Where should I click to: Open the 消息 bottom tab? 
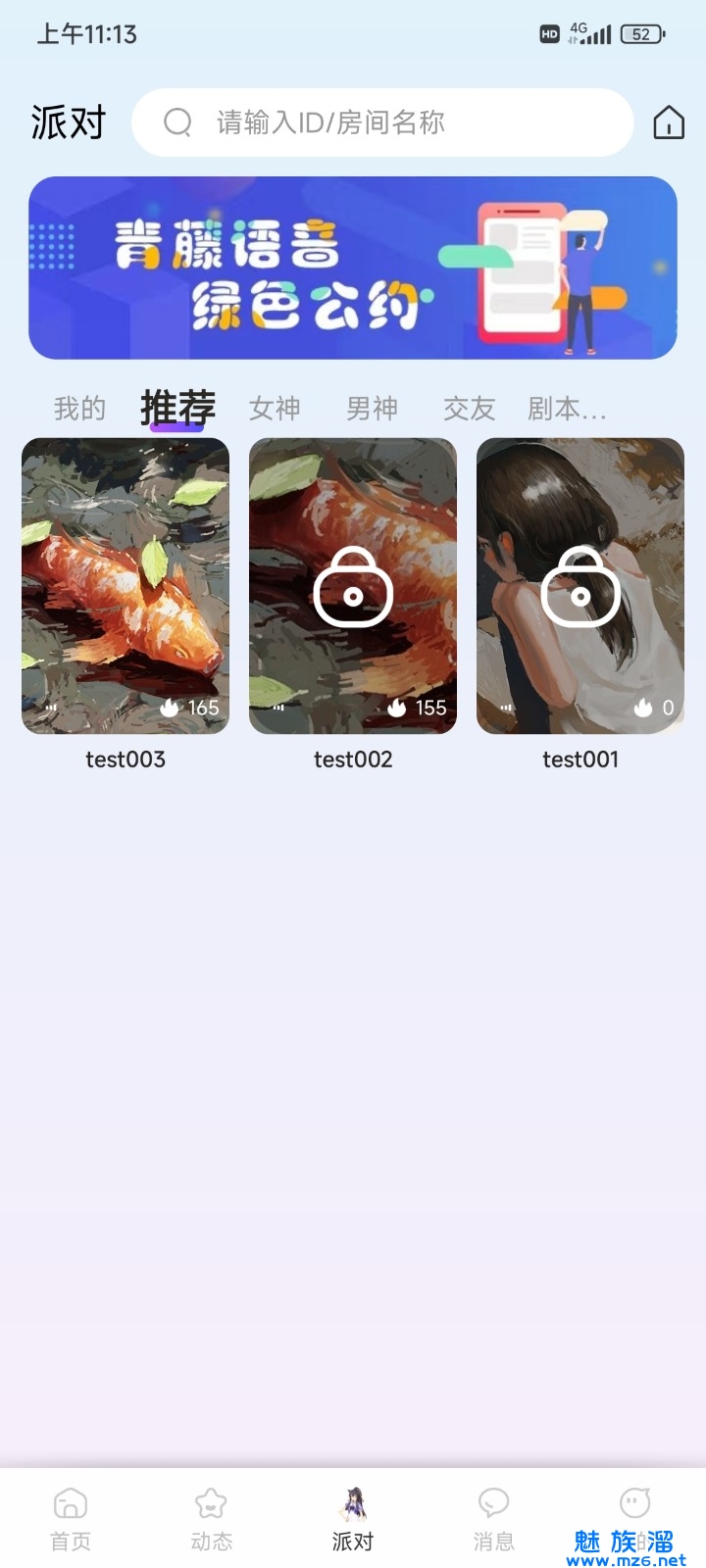coord(494,1518)
